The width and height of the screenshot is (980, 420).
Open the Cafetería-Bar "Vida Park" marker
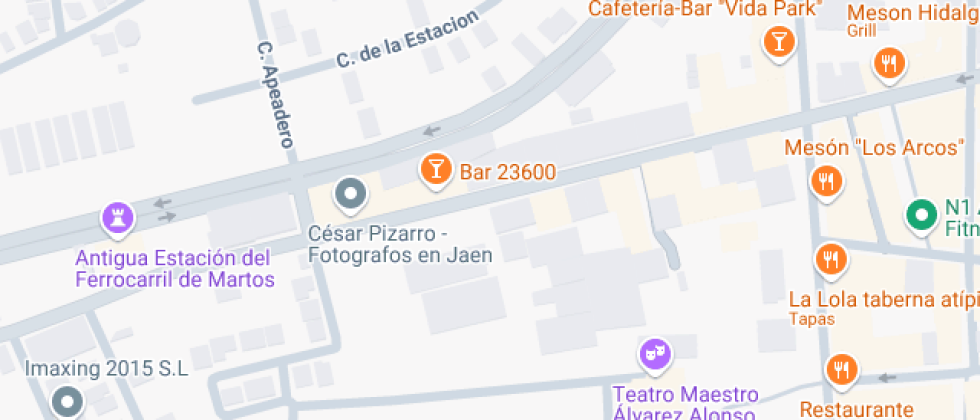point(777,42)
